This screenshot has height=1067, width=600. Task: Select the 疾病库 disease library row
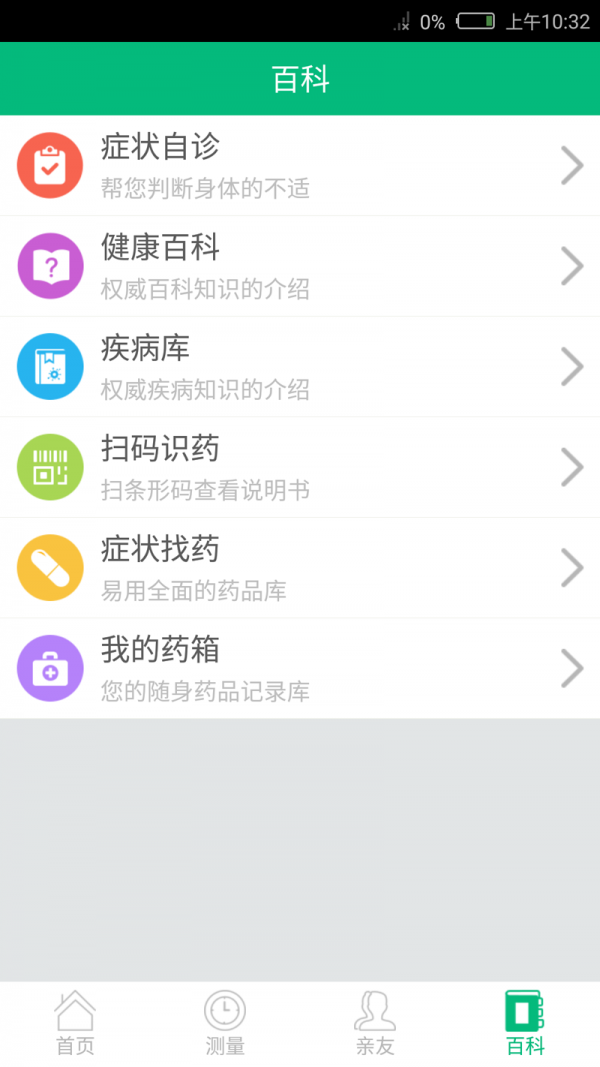point(300,367)
